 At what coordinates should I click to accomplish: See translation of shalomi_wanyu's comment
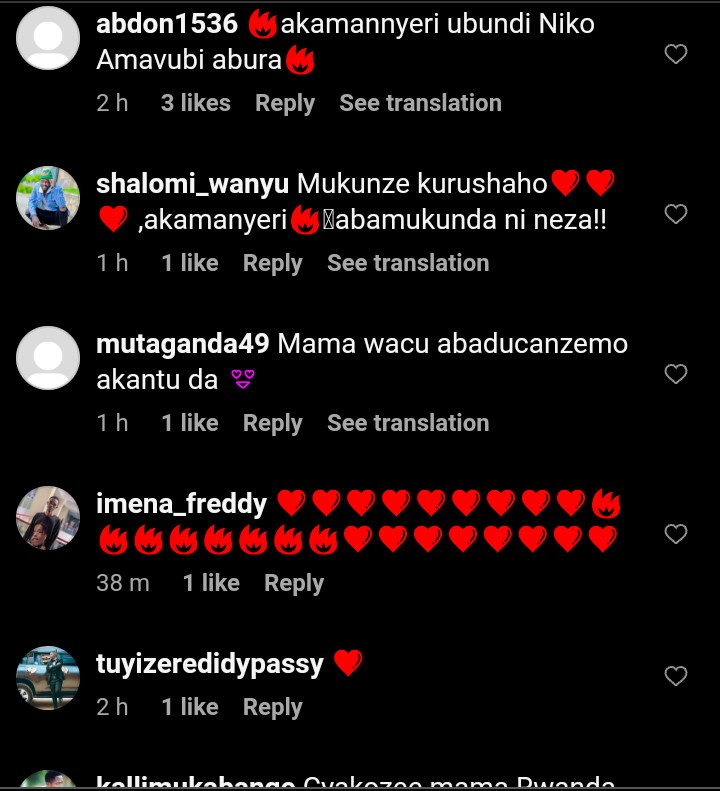pyautogui.click(x=408, y=263)
